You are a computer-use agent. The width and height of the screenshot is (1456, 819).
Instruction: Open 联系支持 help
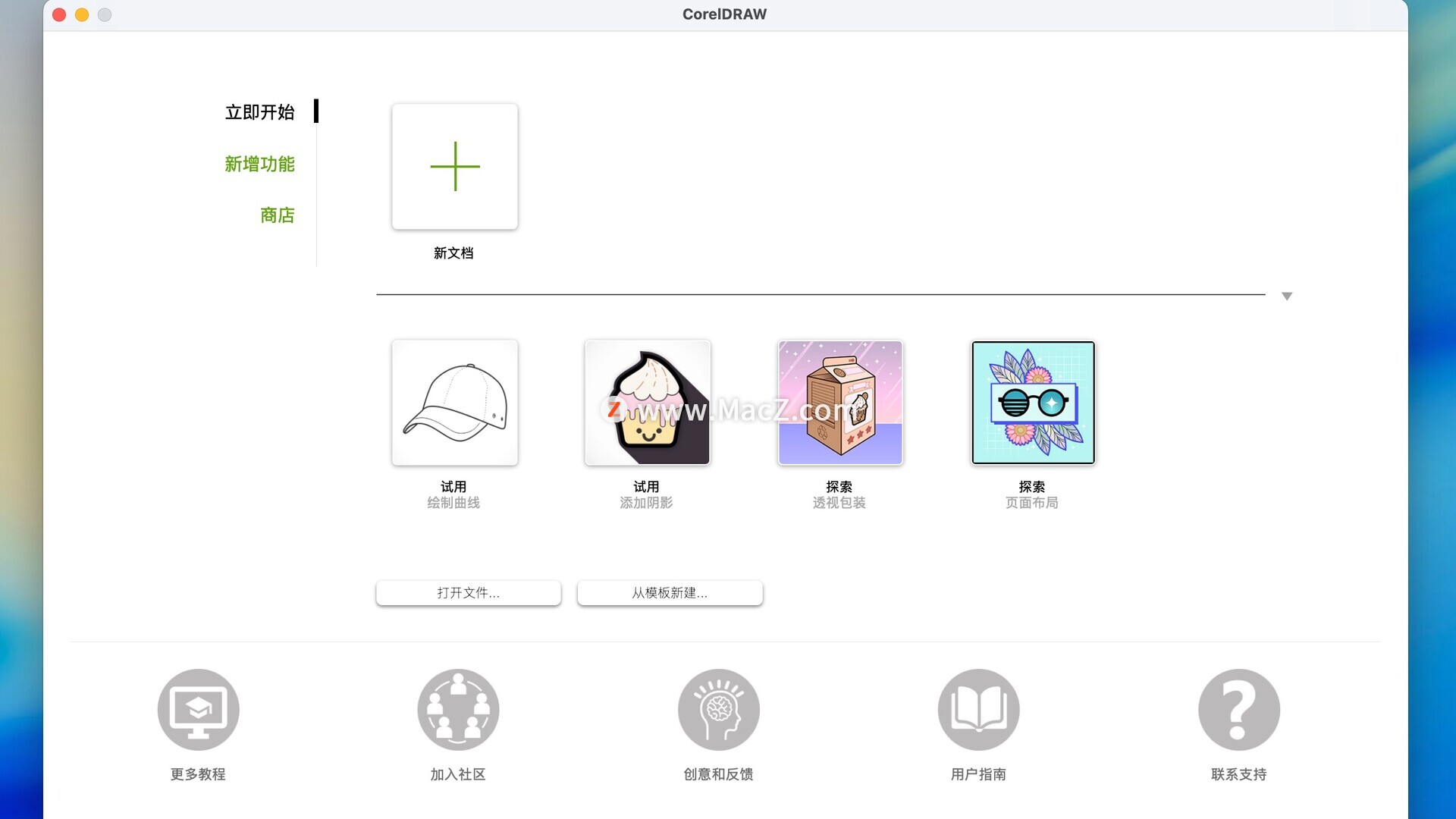1238,710
